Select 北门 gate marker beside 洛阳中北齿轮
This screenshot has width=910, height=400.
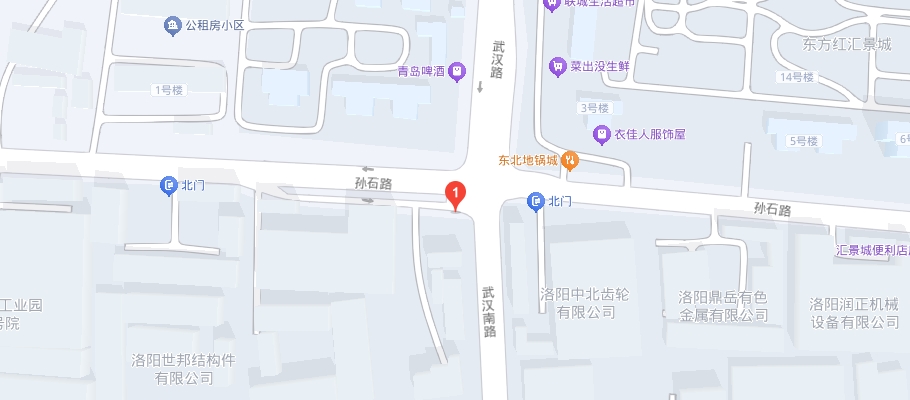pyautogui.click(x=536, y=201)
